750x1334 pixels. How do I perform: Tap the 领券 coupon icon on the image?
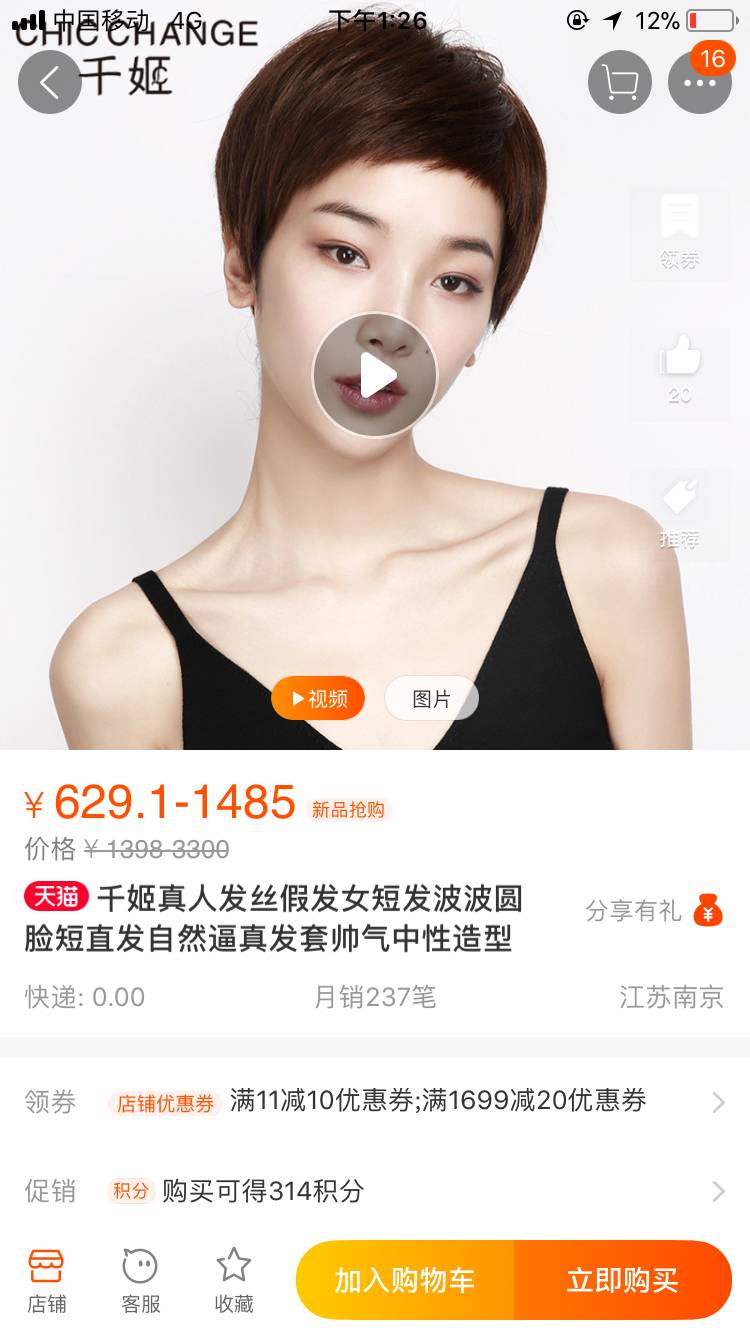click(679, 232)
